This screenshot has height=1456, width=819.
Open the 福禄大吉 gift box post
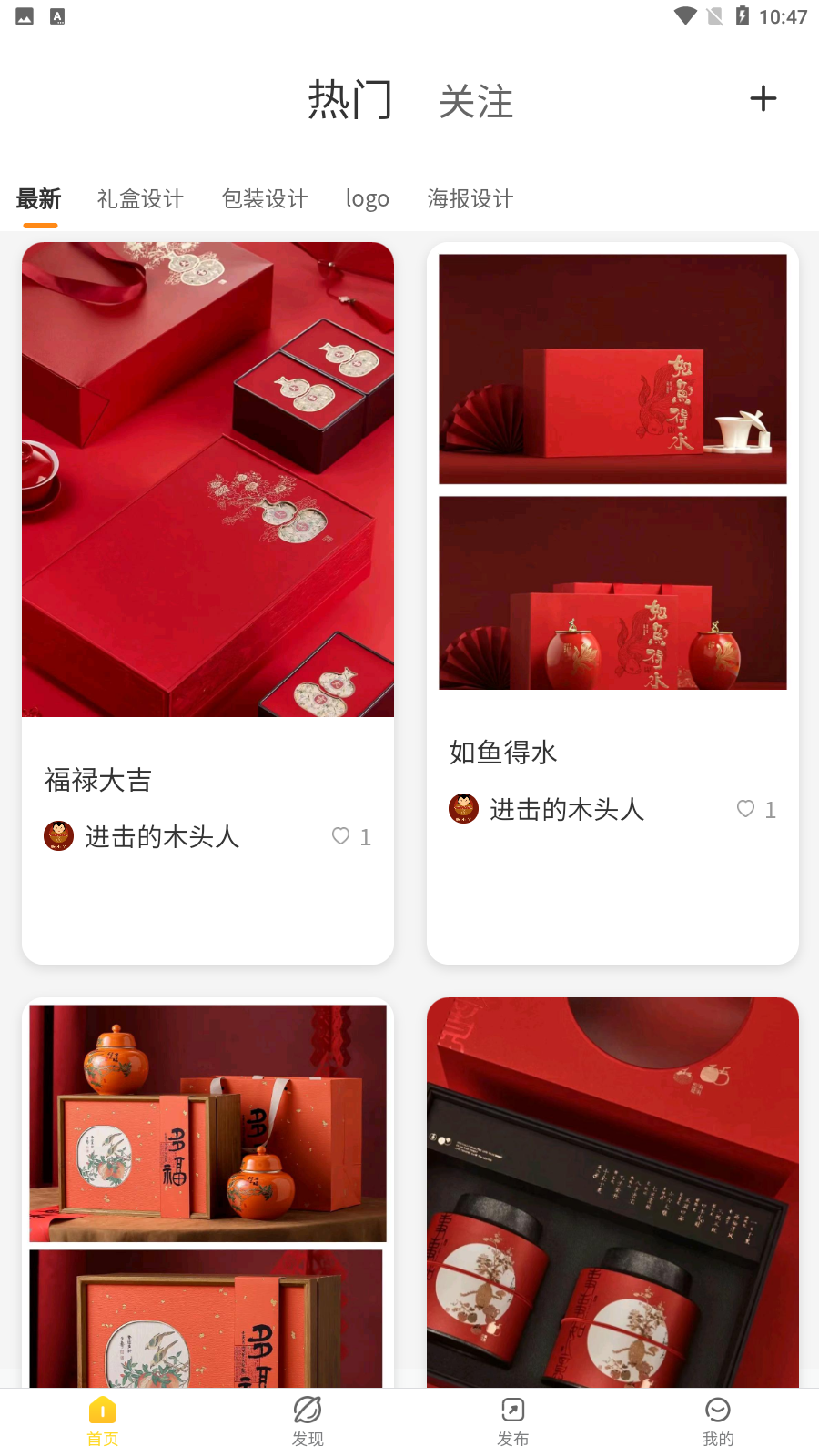207,480
